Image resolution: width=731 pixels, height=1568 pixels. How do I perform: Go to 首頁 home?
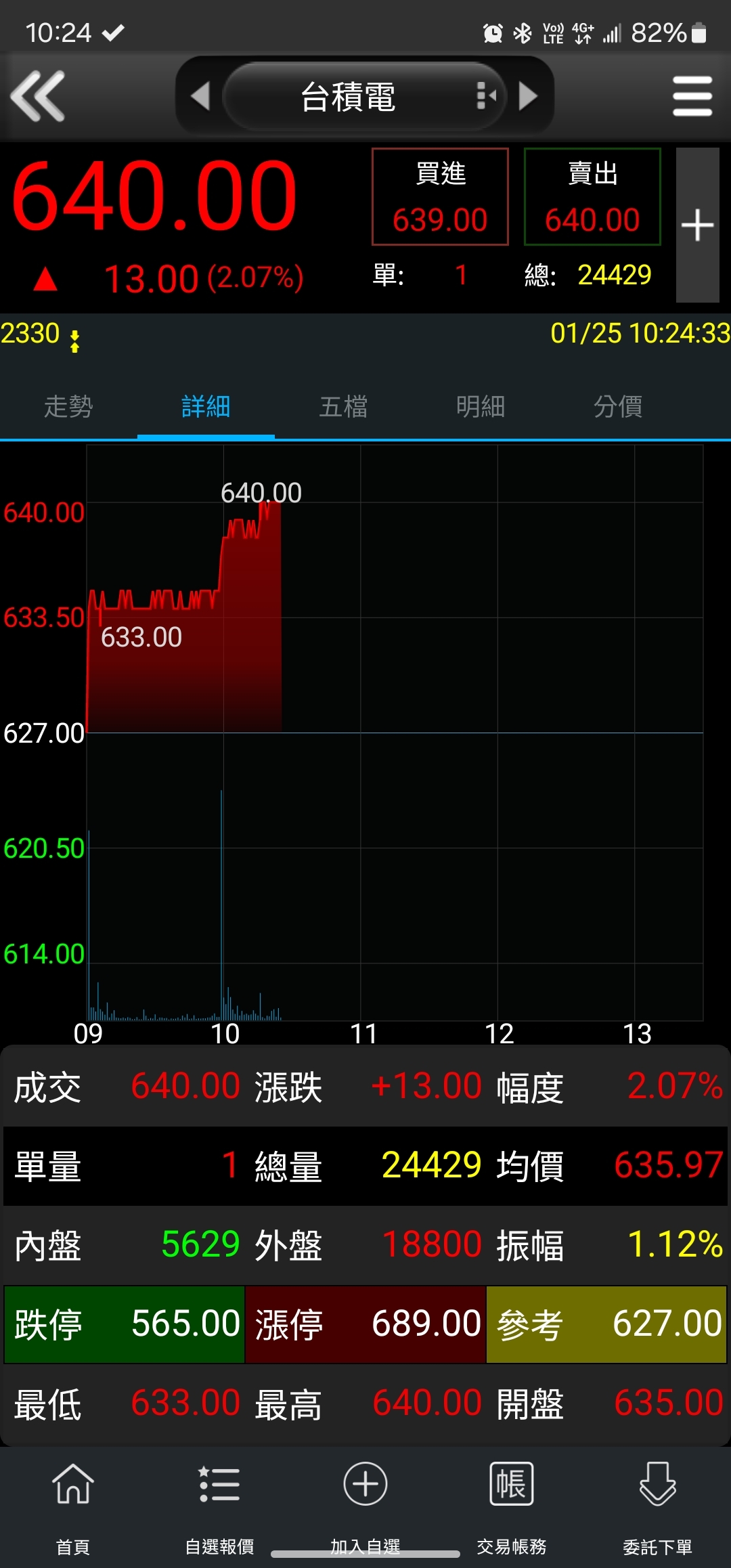tap(73, 1507)
